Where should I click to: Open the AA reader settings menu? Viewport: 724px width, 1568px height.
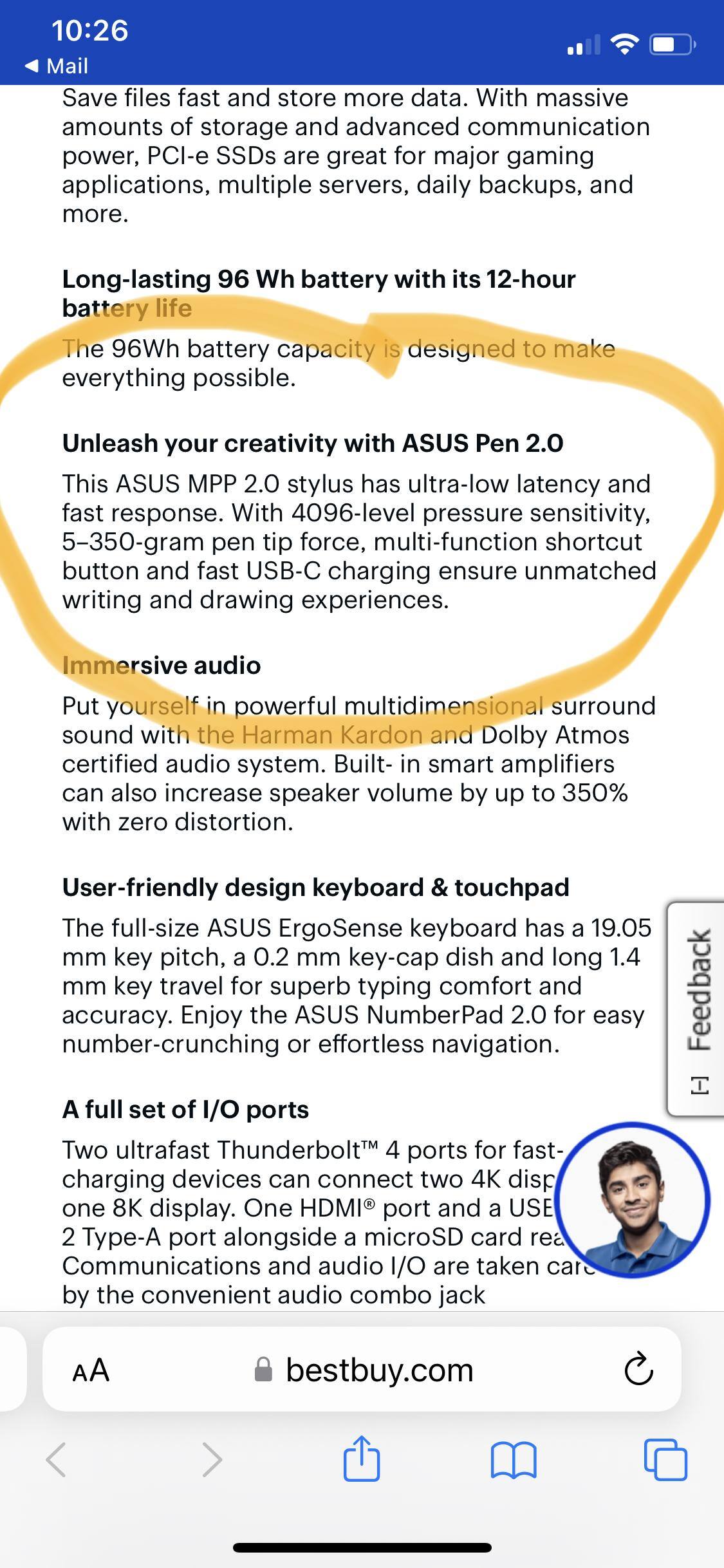point(91,1370)
